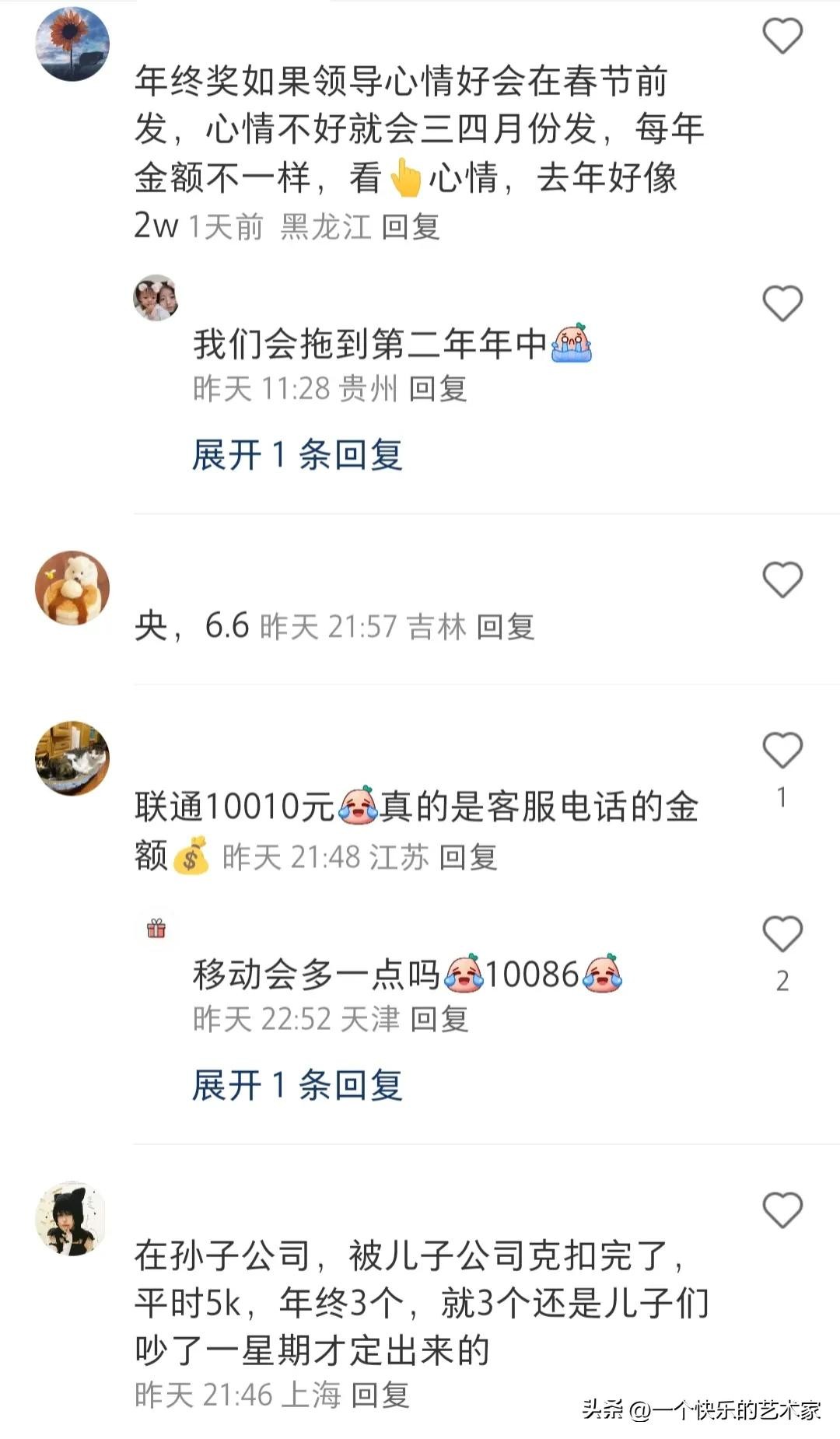Reply to the 央，6.6 comment from 吉林

click(506, 627)
